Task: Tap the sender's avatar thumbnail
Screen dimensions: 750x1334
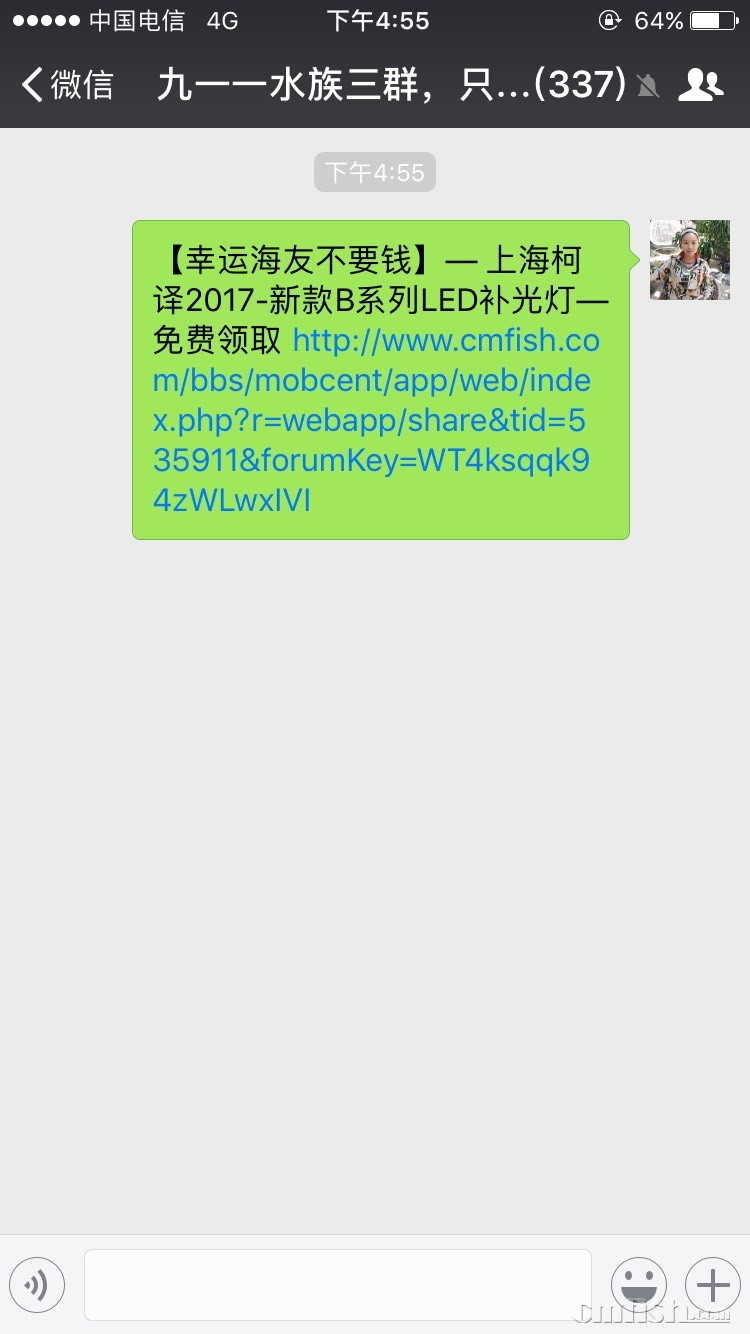Action: click(x=689, y=260)
